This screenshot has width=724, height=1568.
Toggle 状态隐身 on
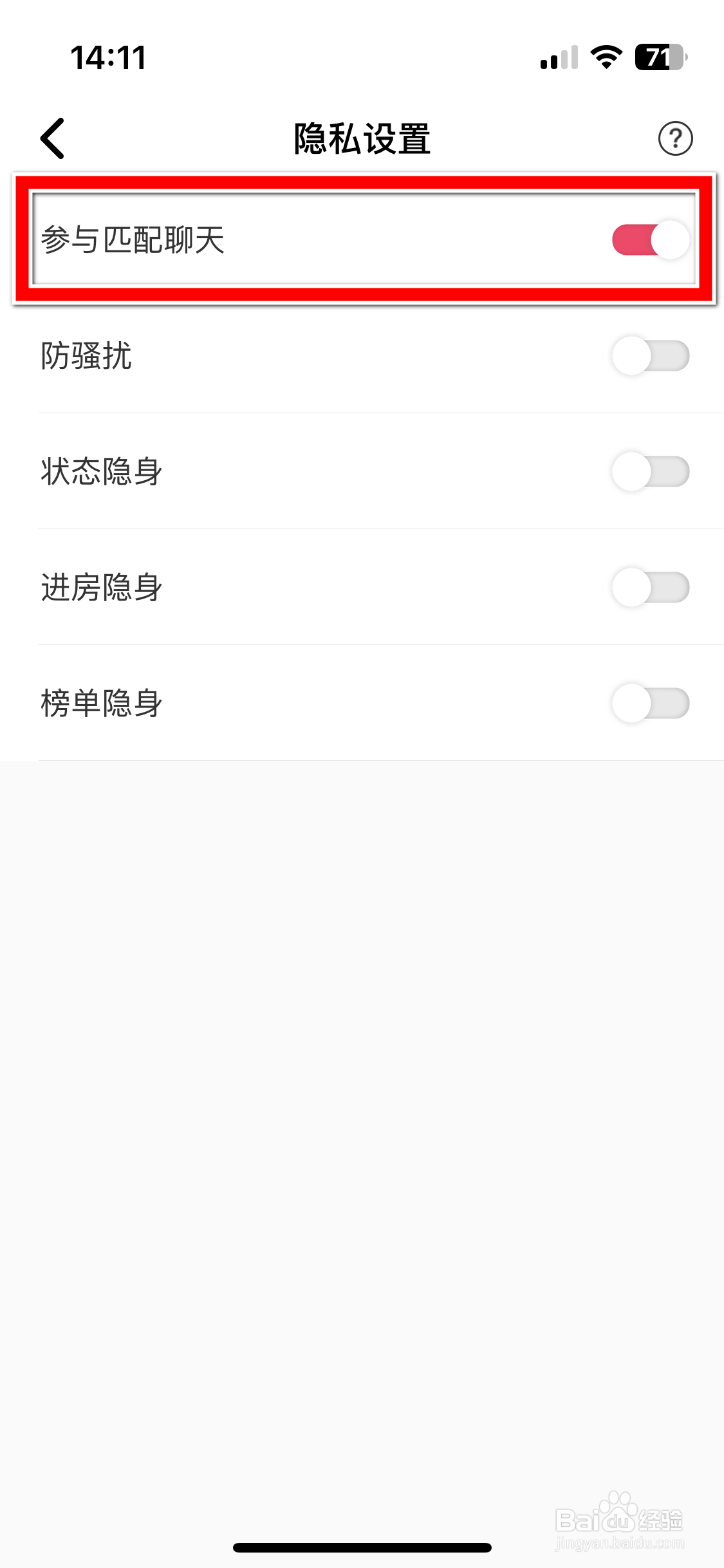tap(651, 471)
